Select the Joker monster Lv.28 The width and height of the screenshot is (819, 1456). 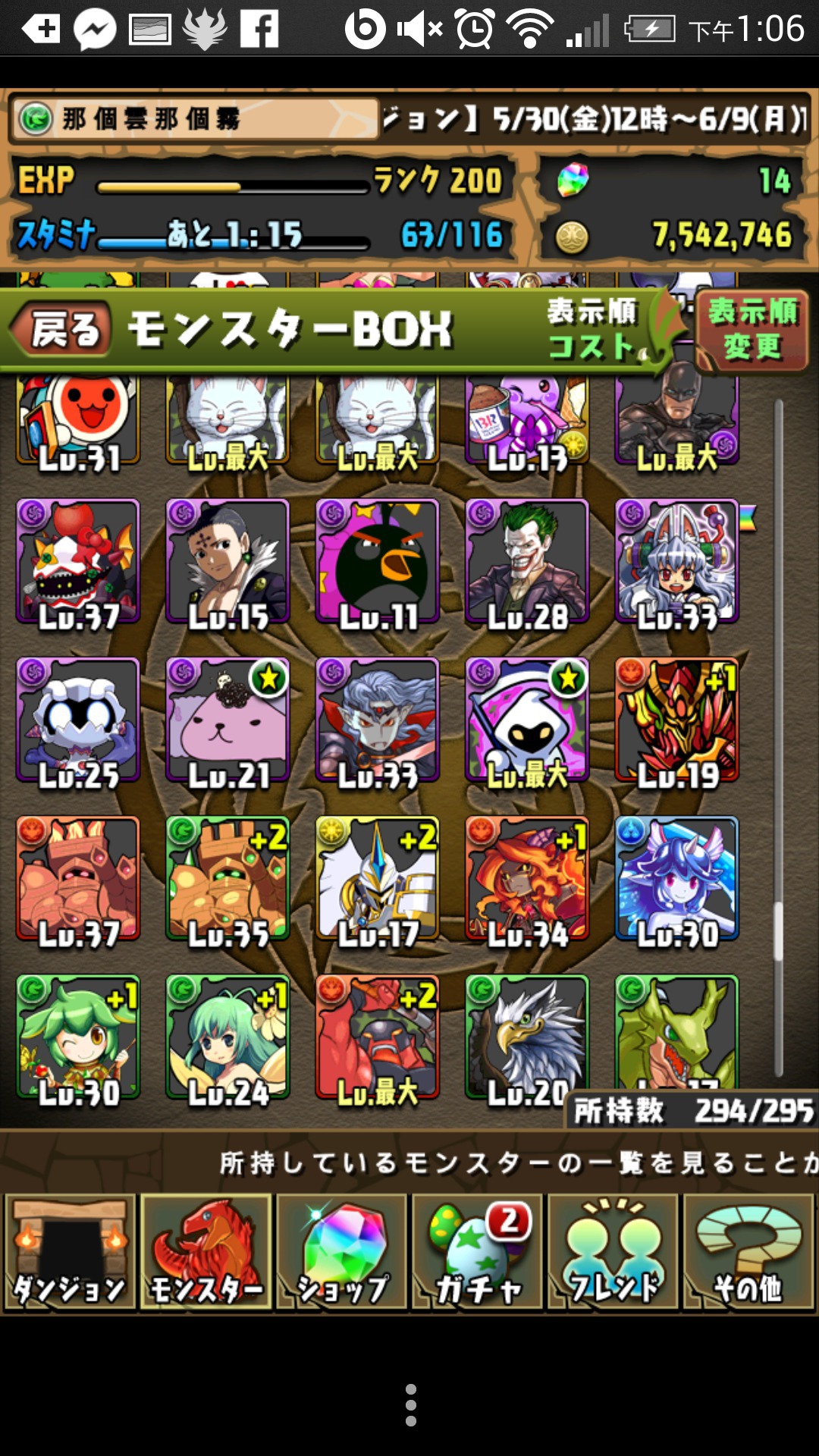pyautogui.click(x=527, y=563)
